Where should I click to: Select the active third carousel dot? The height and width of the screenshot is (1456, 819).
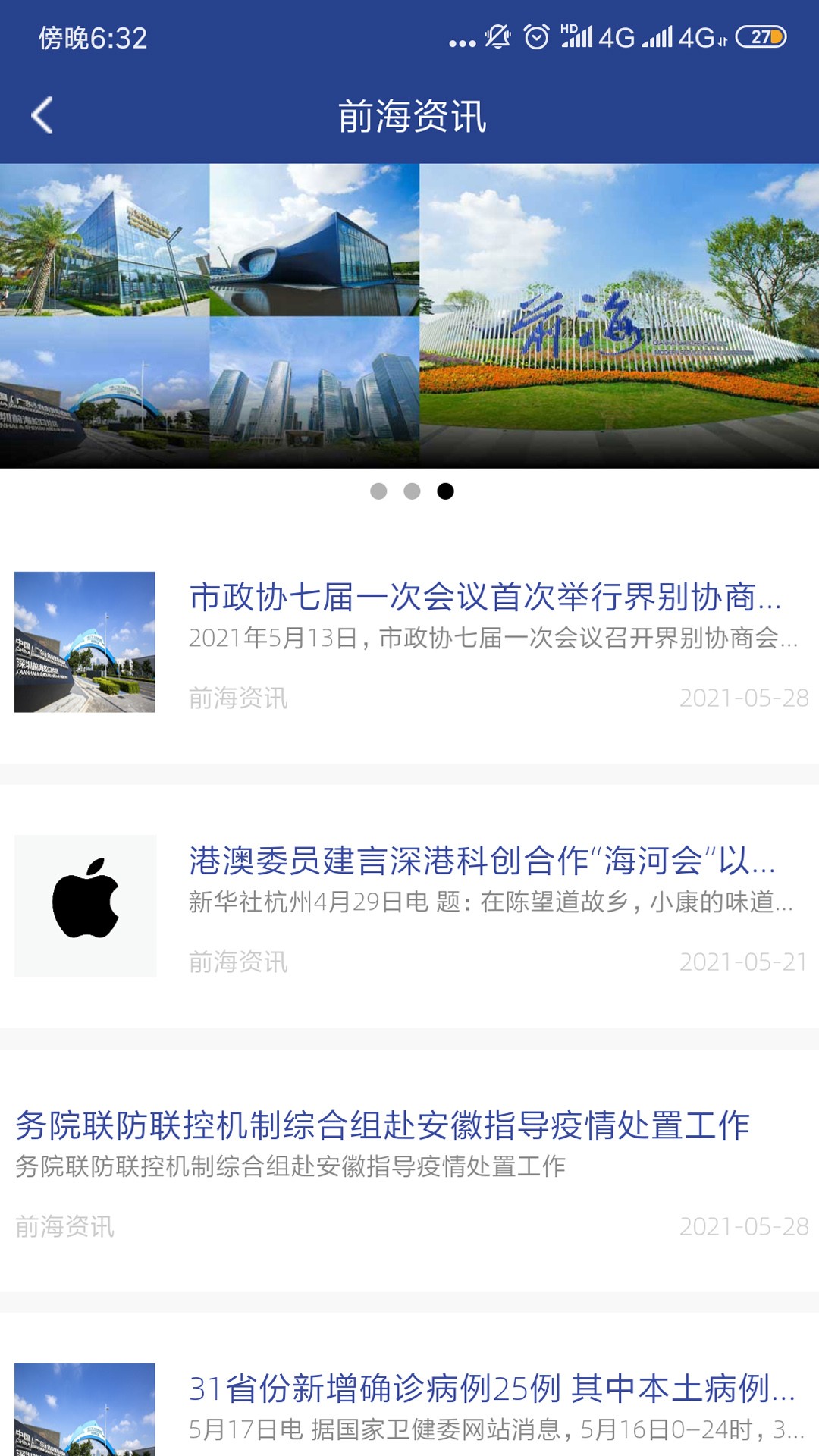(x=444, y=493)
